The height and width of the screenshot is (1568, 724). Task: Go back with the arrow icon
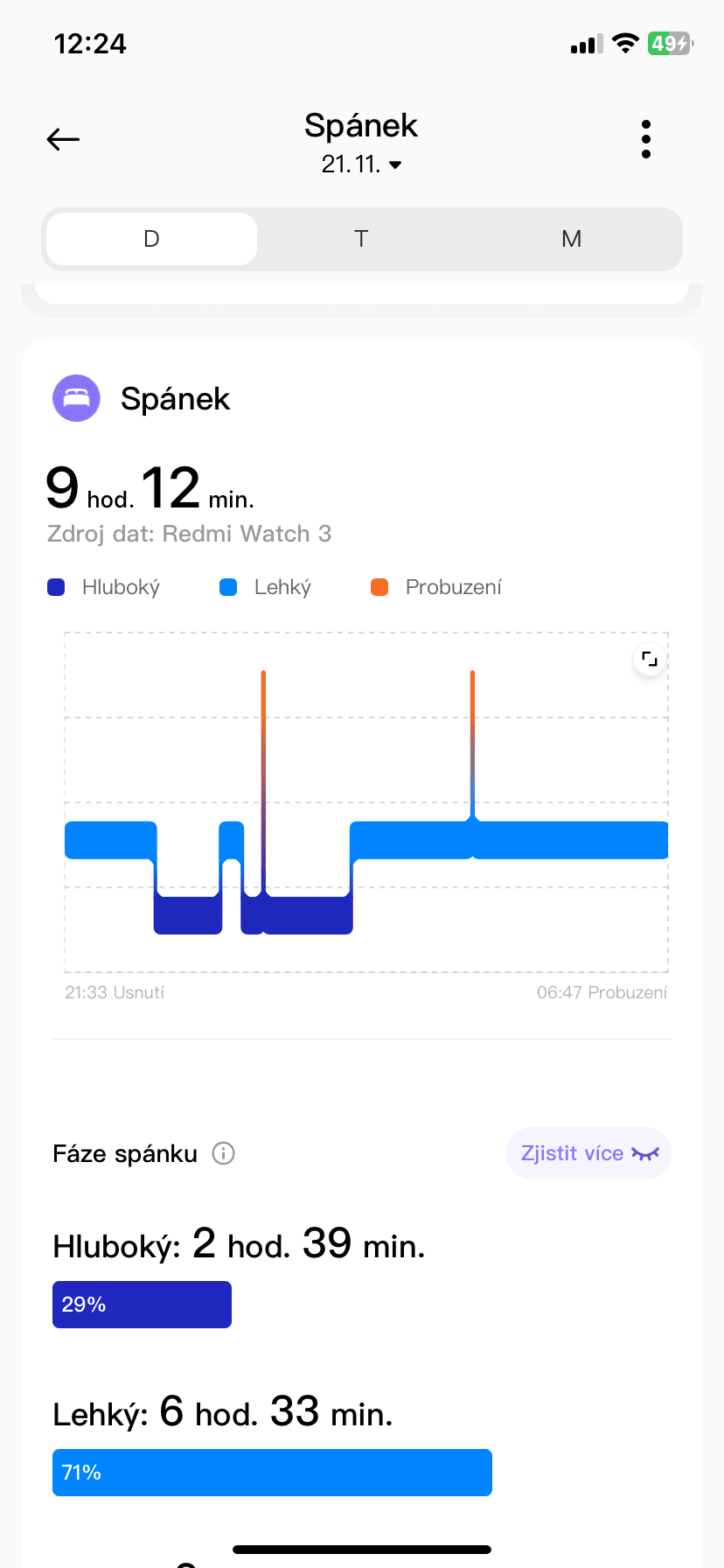click(x=63, y=139)
